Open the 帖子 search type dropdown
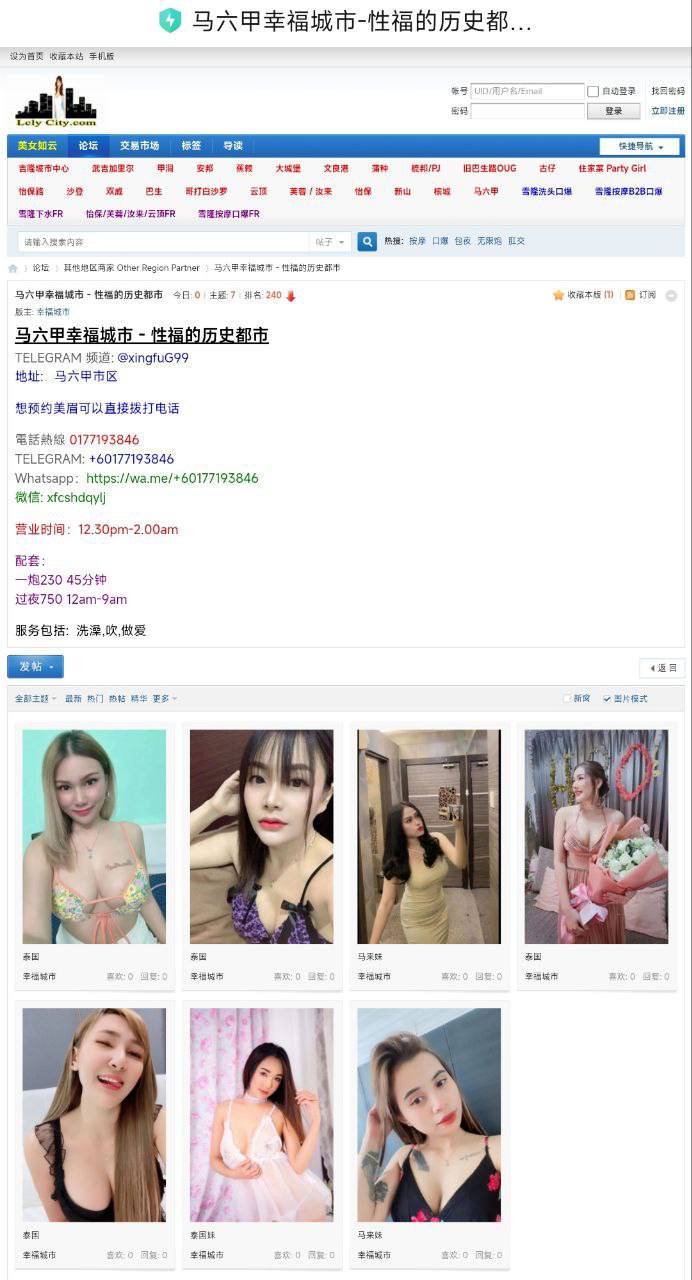 coord(330,242)
